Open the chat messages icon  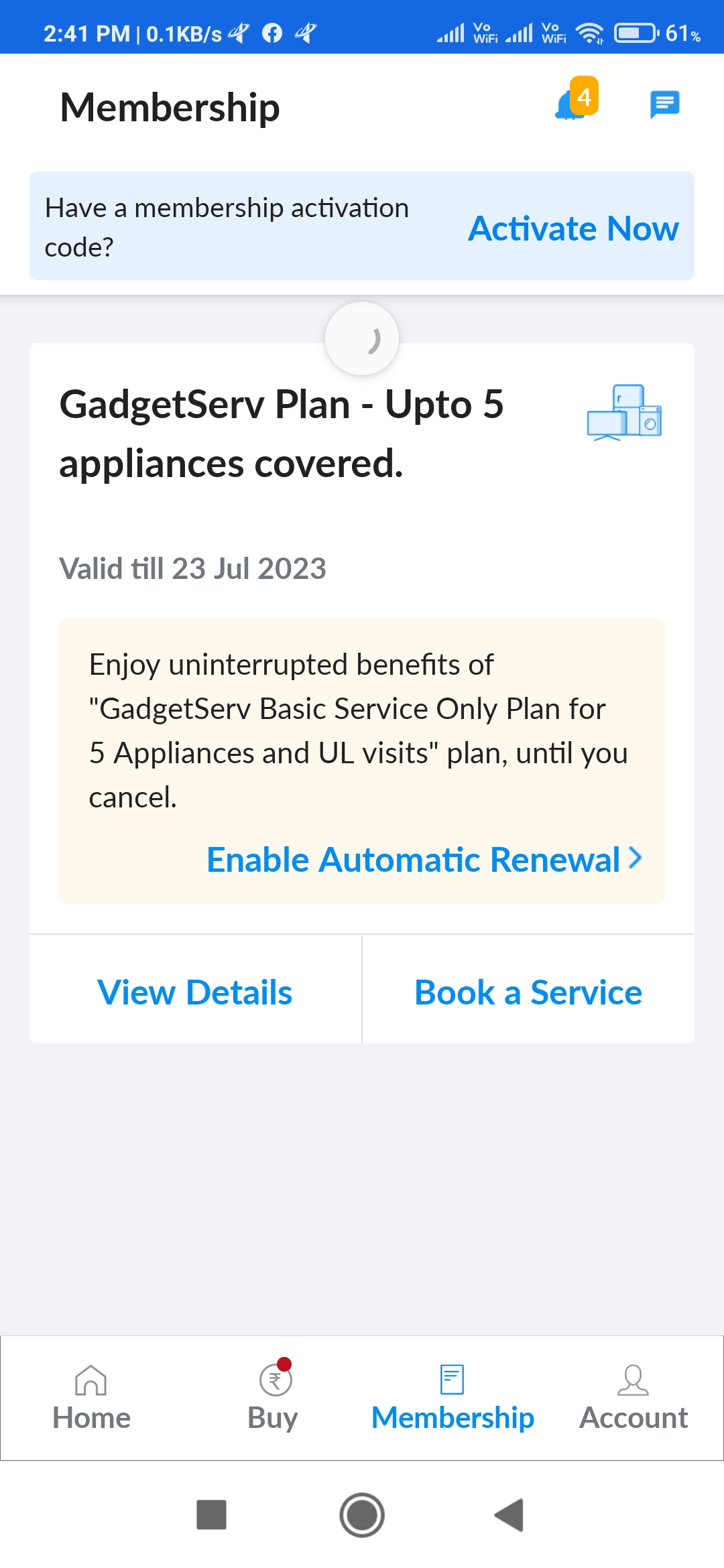pos(664,105)
